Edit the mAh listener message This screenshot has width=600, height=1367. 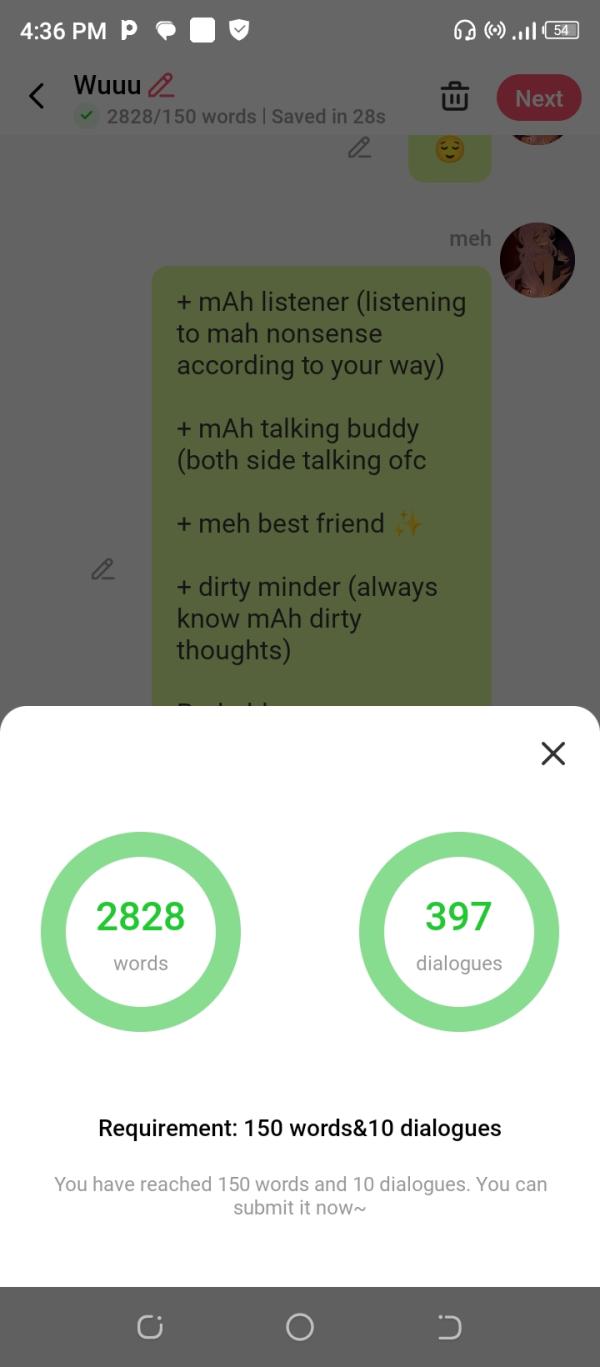[x=102, y=570]
